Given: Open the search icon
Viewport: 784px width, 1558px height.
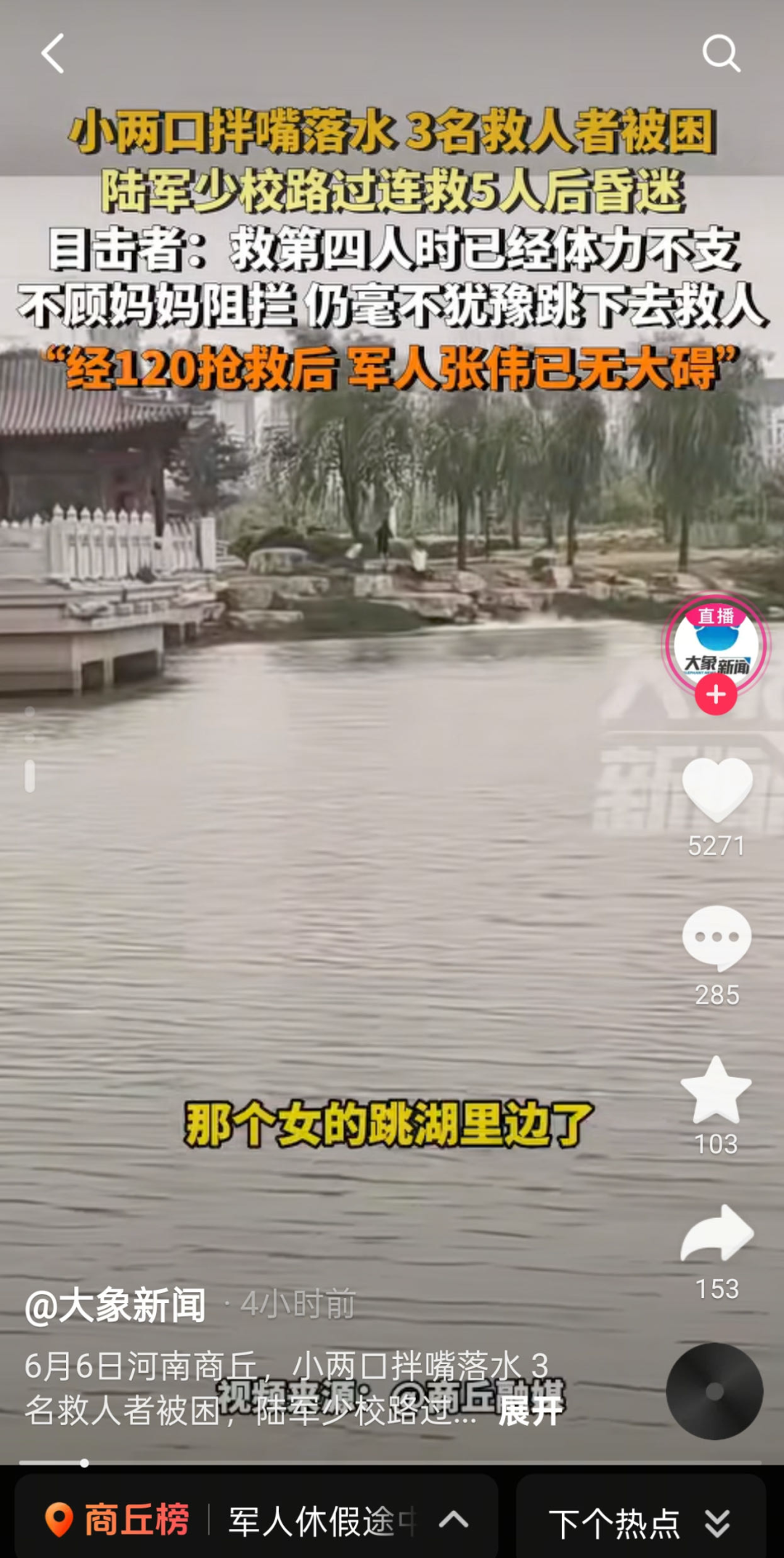Looking at the screenshot, I should pyautogui.click(x=721, y=54).
